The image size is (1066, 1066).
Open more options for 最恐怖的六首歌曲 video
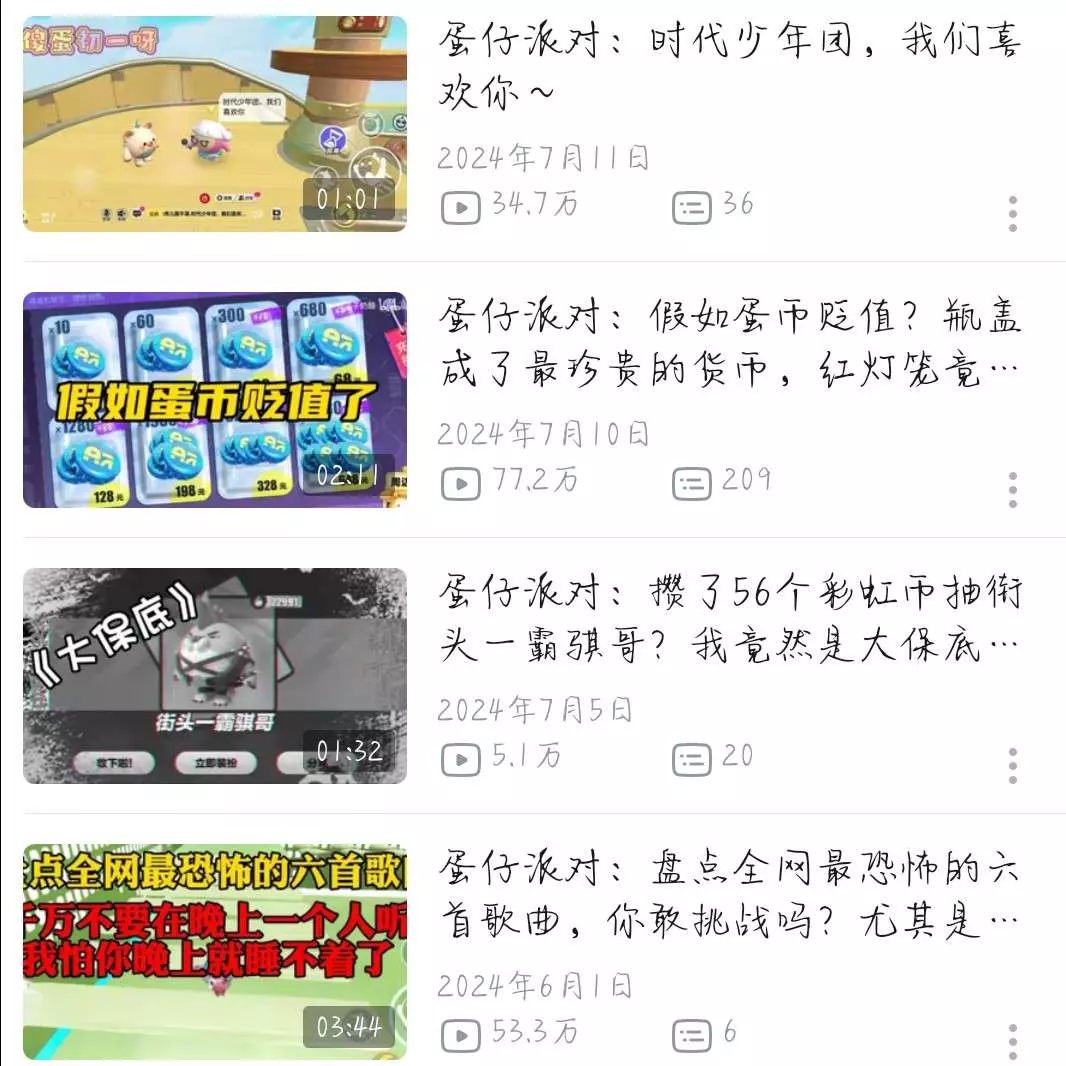pyautogui.click(x=1012, y=1042)
